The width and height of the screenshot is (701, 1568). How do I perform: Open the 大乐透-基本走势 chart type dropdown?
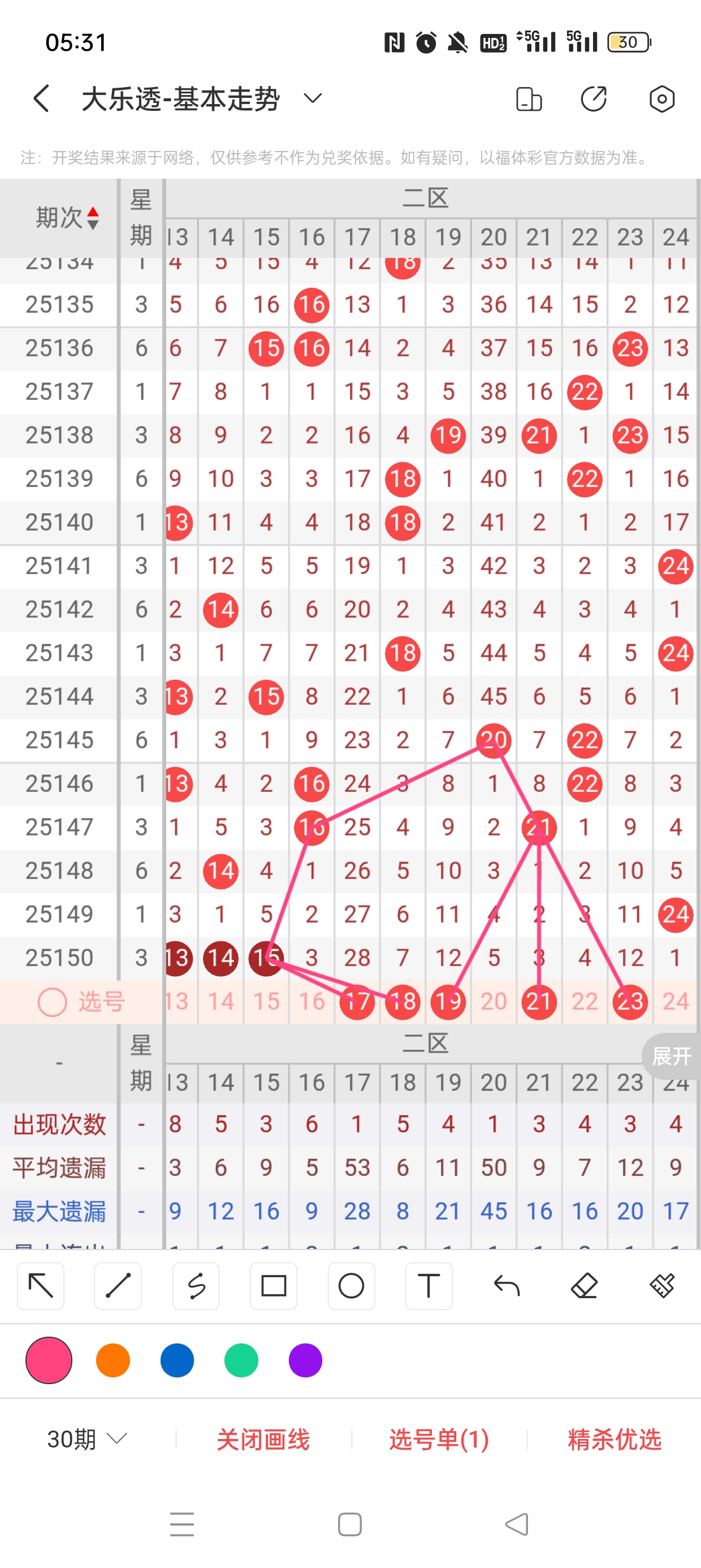tap(312, 98)
